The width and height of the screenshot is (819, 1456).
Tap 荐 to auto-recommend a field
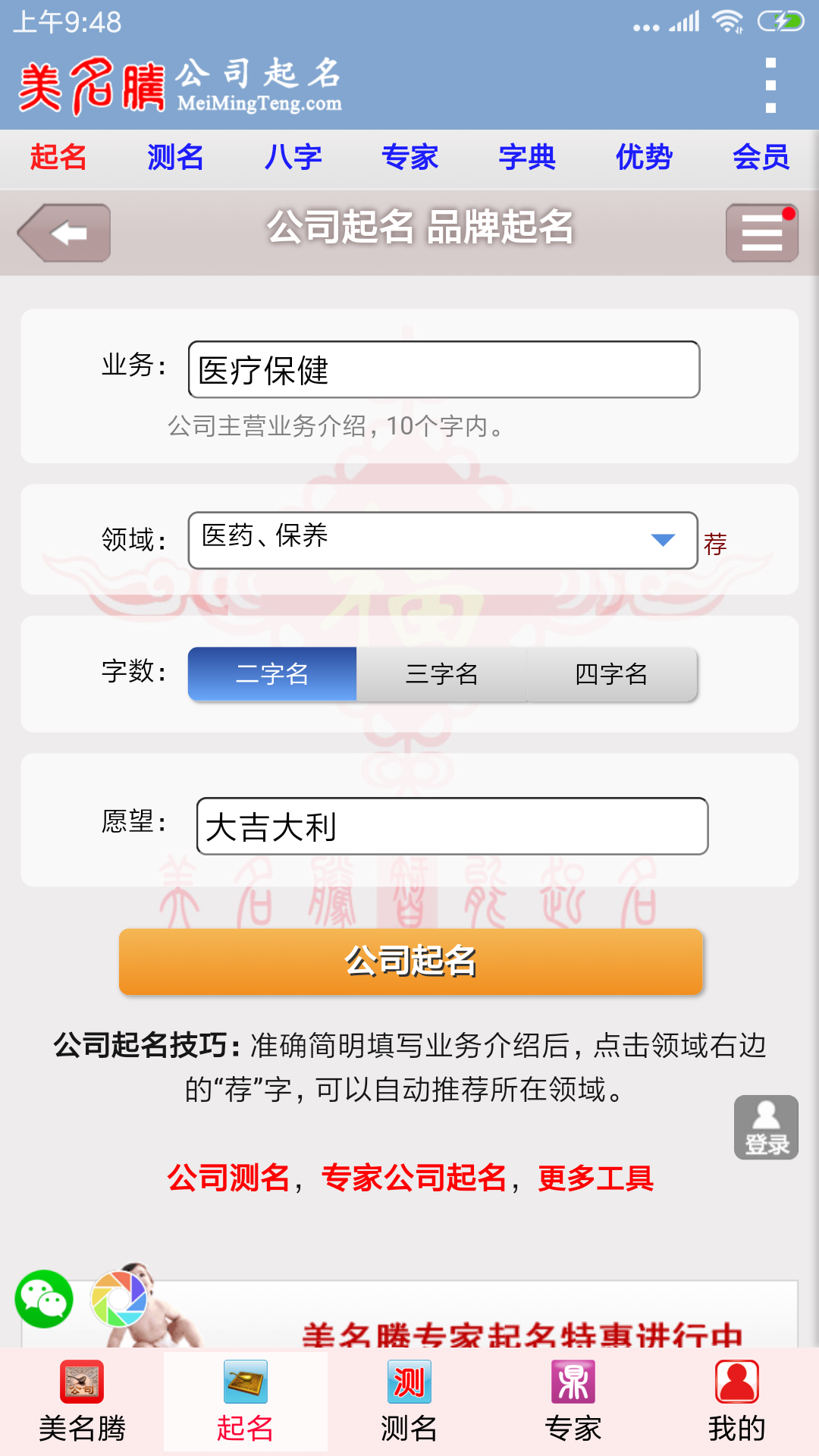[x=715, y=544]
